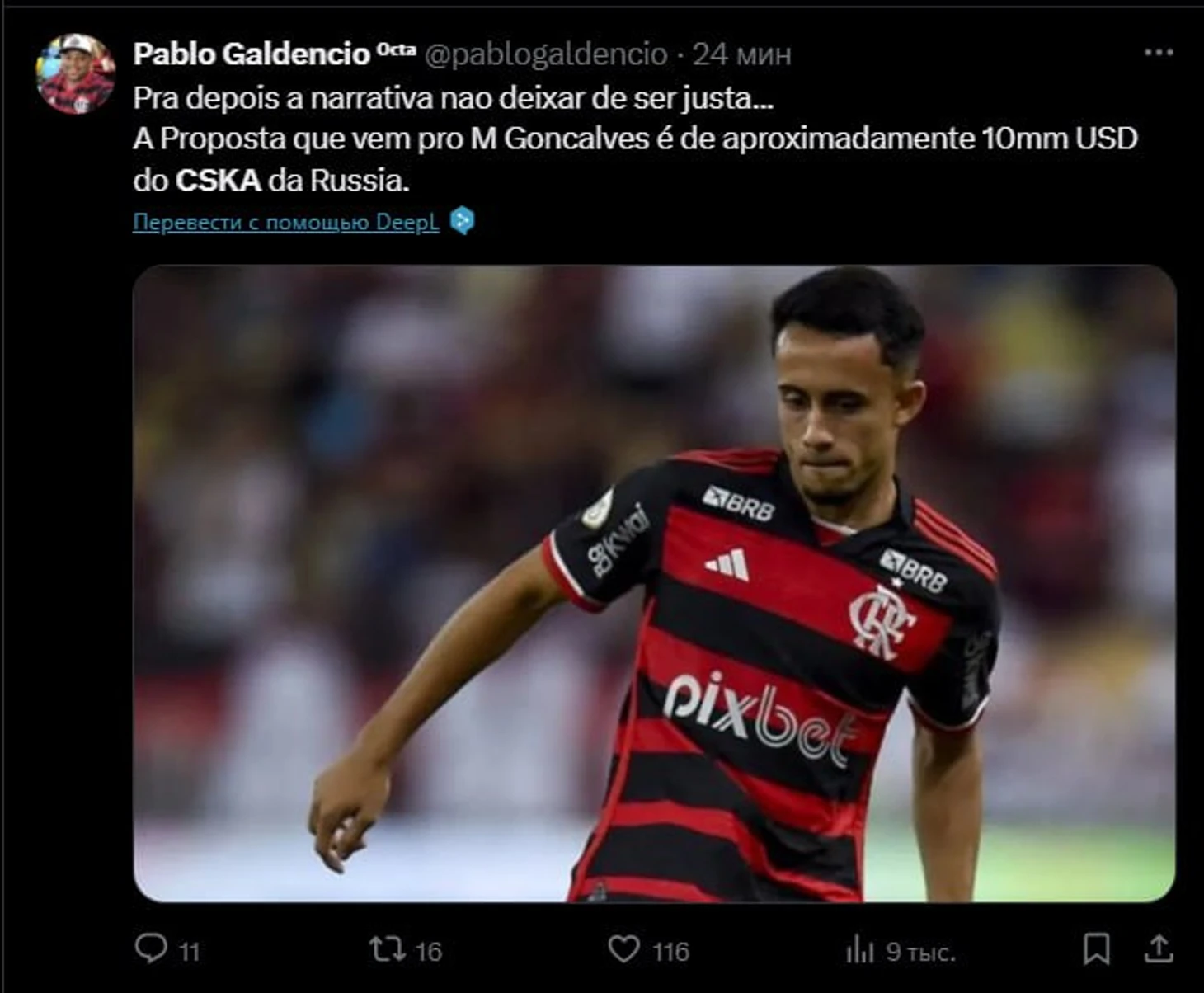View the tweet's analytics stats
The image size is (1204, 993).
click(860, 951)
